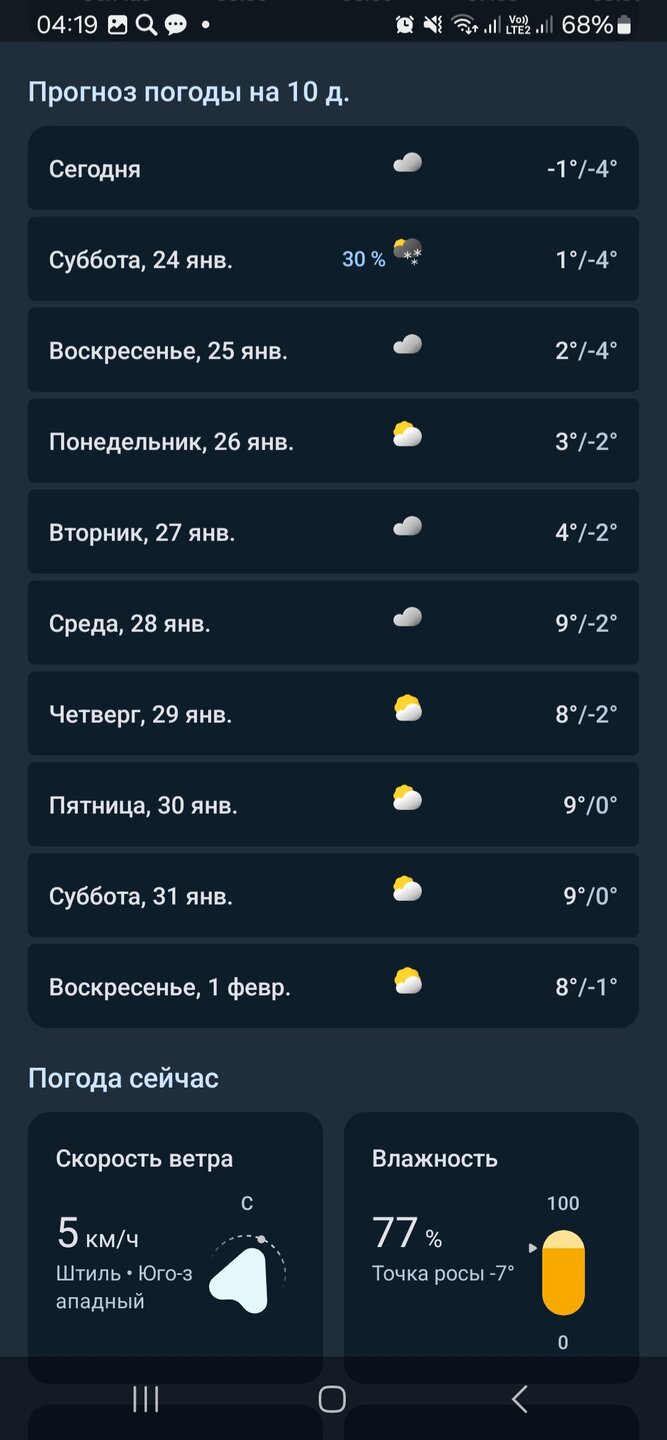
Task: Go back with the system back button
Action: click(x=519, y=1399)
